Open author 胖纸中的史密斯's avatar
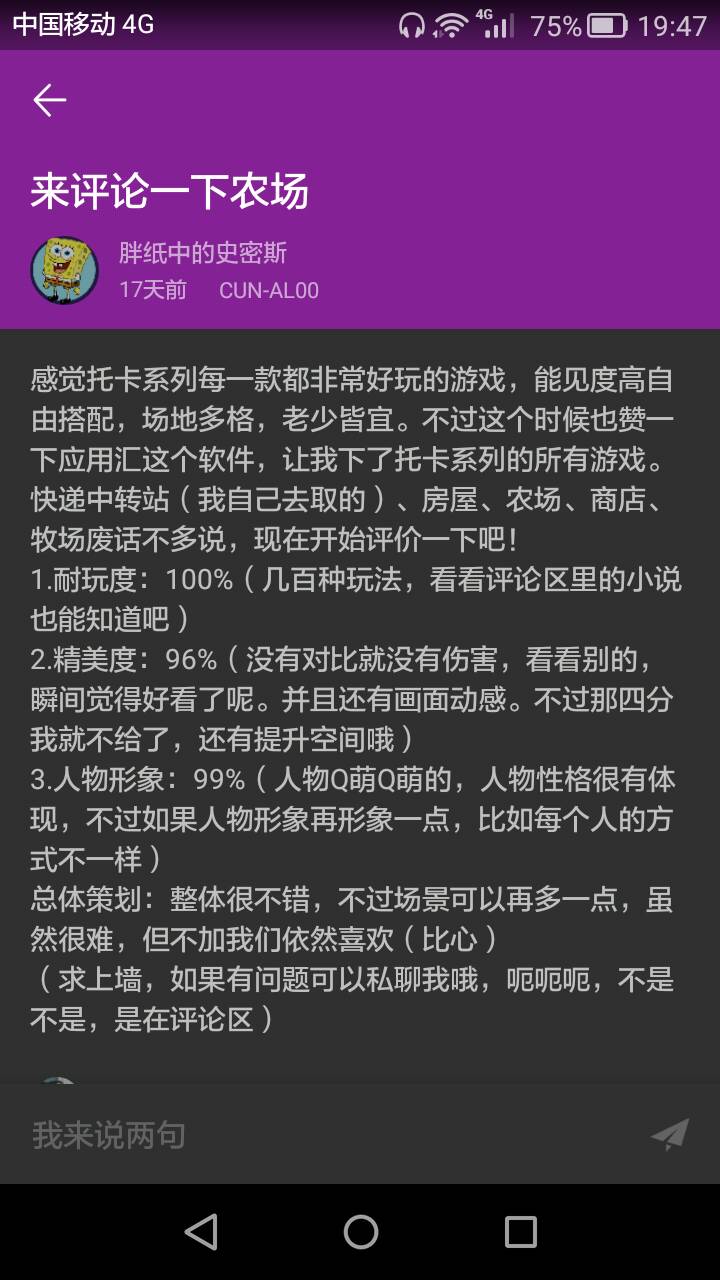Screen dimensions: 720x1280 coord(65,271)
